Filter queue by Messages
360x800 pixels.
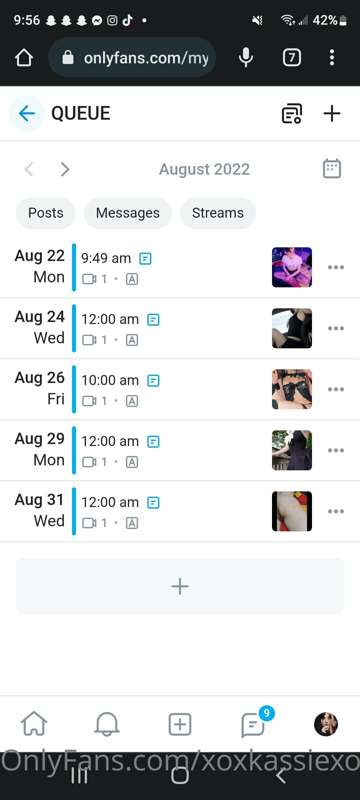click(x=127, y=213)
